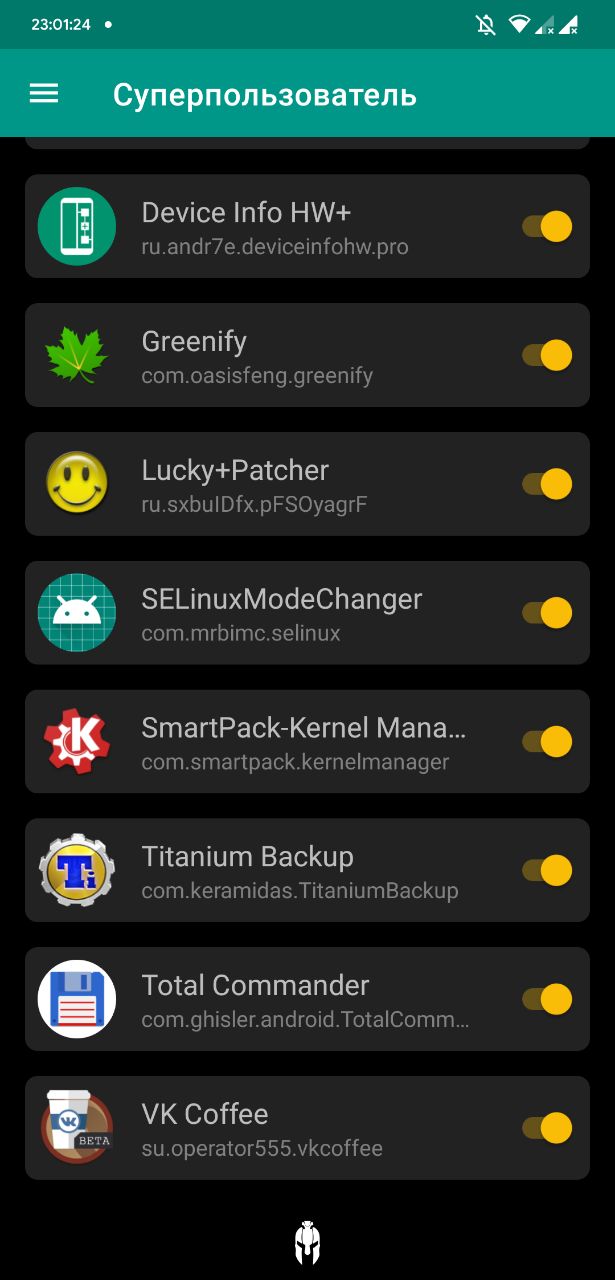Expand the Device Info HW+ entry

coord(307,226)
